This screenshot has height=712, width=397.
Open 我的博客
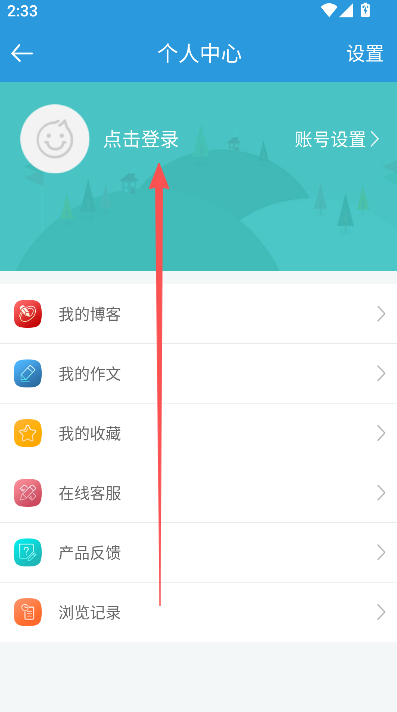pos(198,314)
